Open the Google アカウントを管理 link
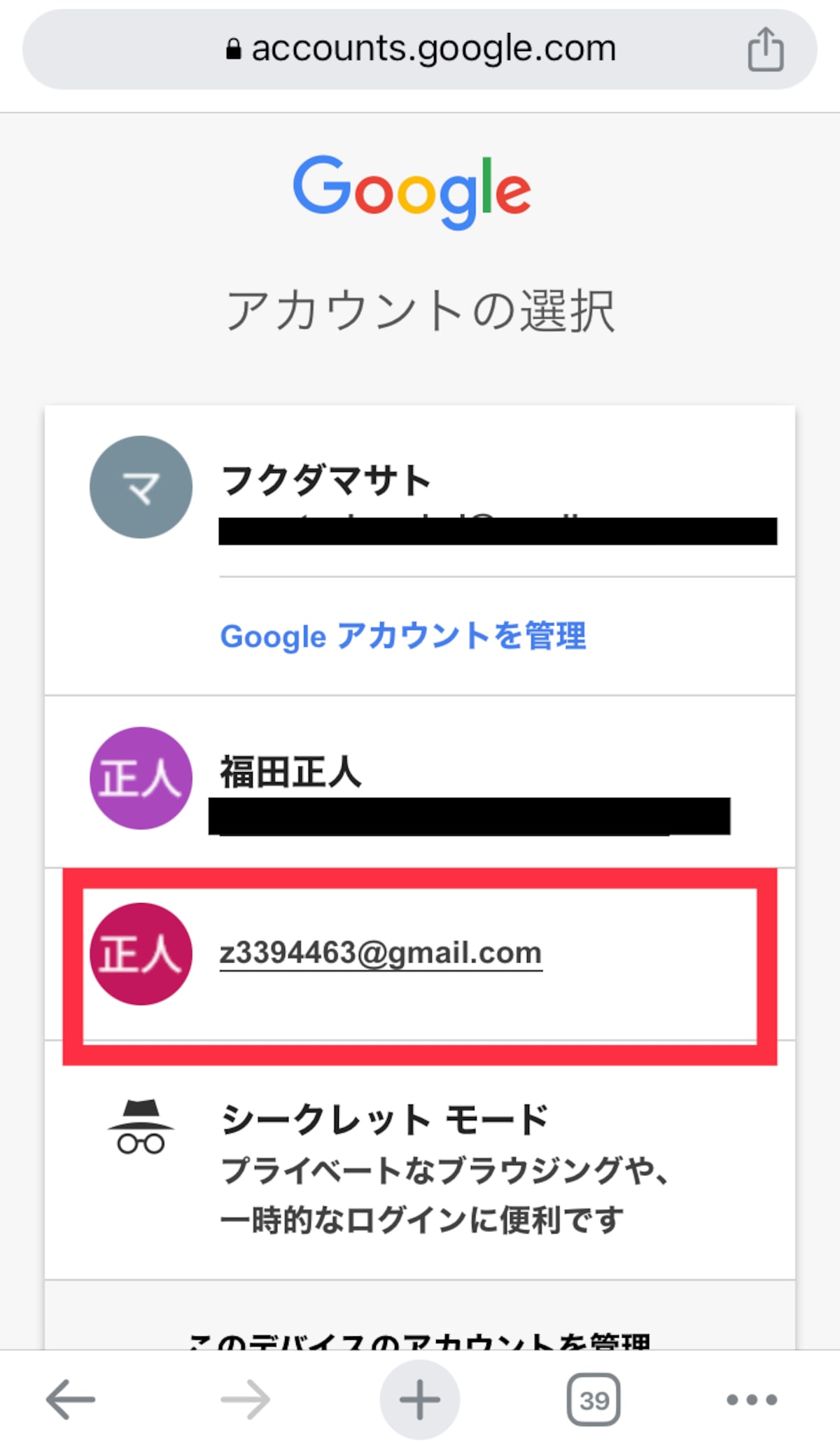 tap(403, 636)
